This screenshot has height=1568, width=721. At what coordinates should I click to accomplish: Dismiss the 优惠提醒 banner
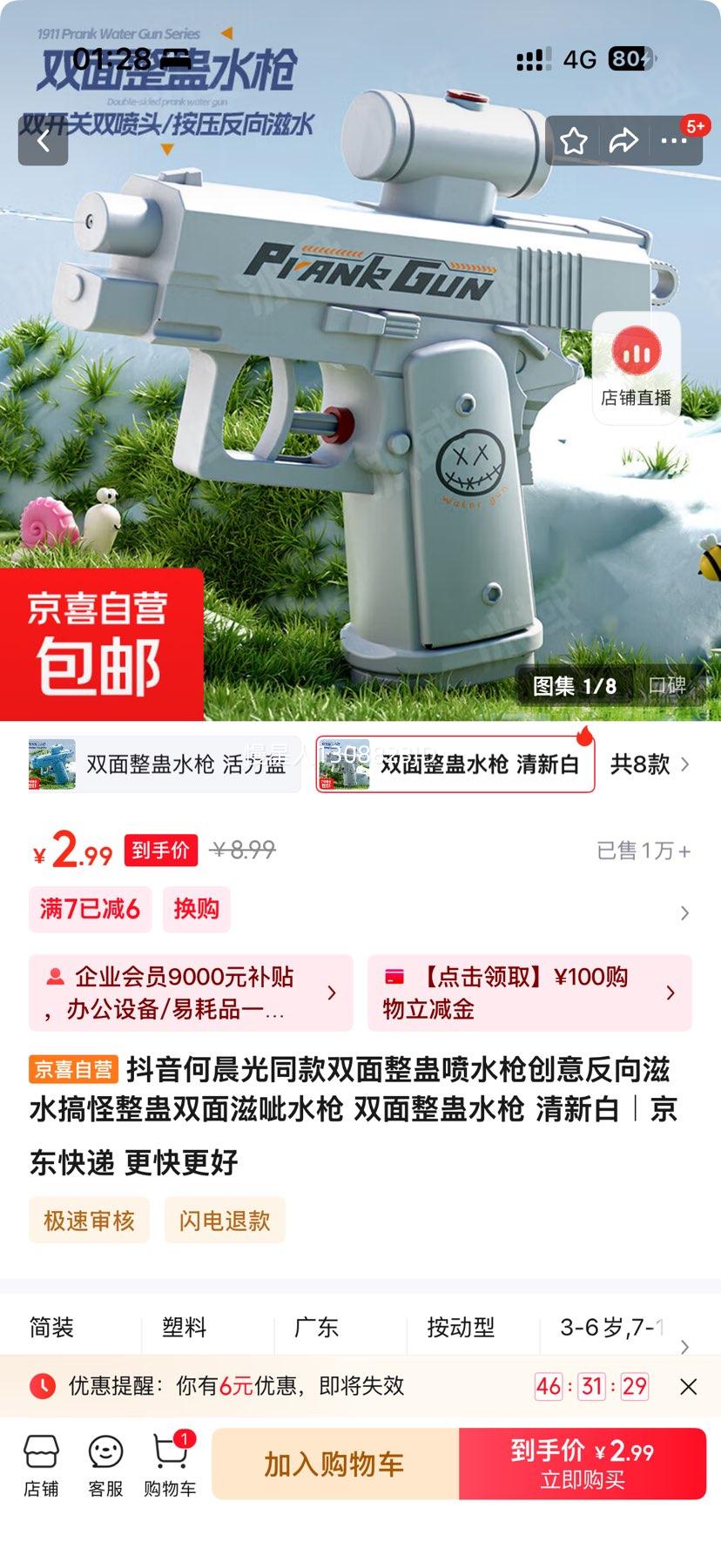click(x=688, y=1386)
